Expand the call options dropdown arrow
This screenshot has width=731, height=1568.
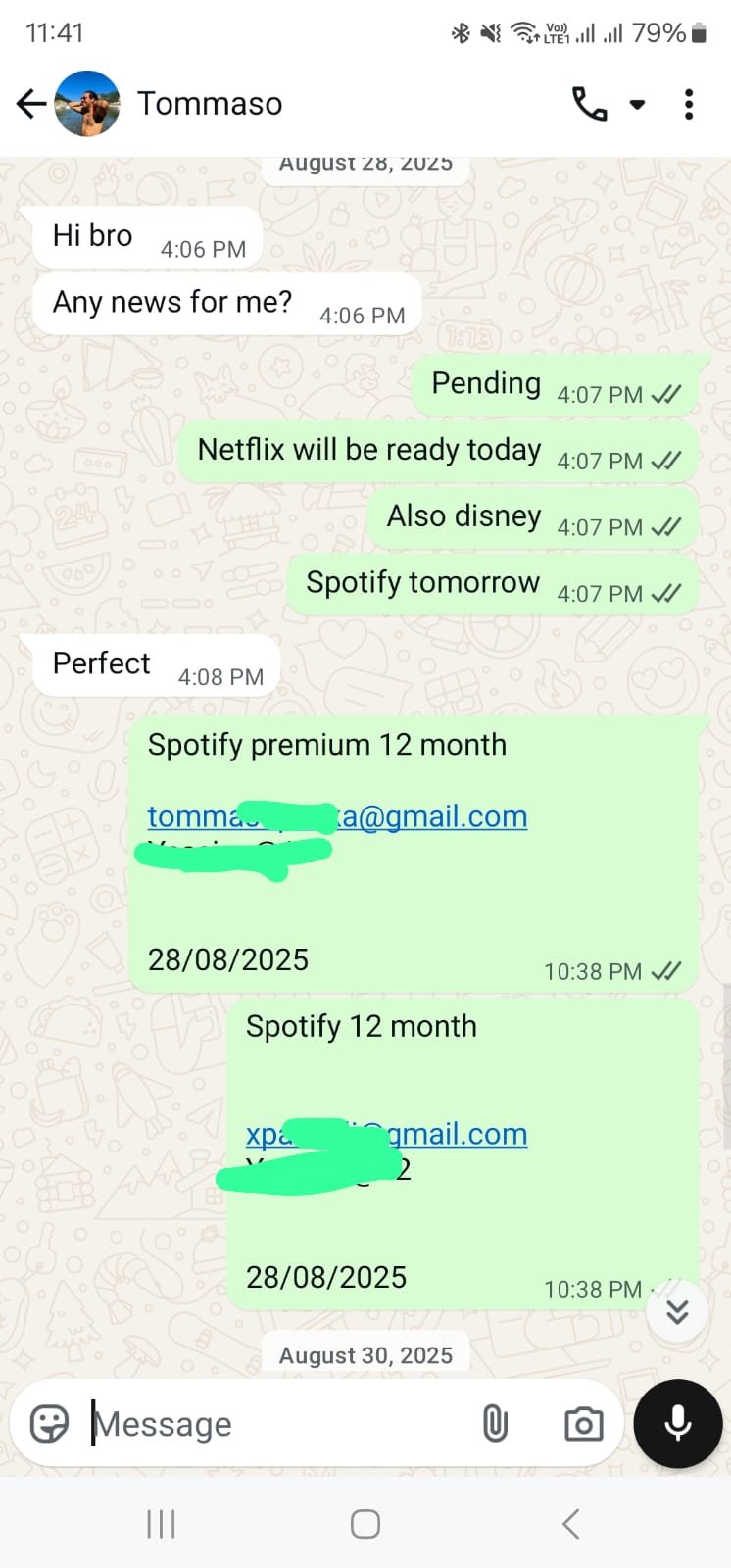pyautogui.click(x=637, y=104)
